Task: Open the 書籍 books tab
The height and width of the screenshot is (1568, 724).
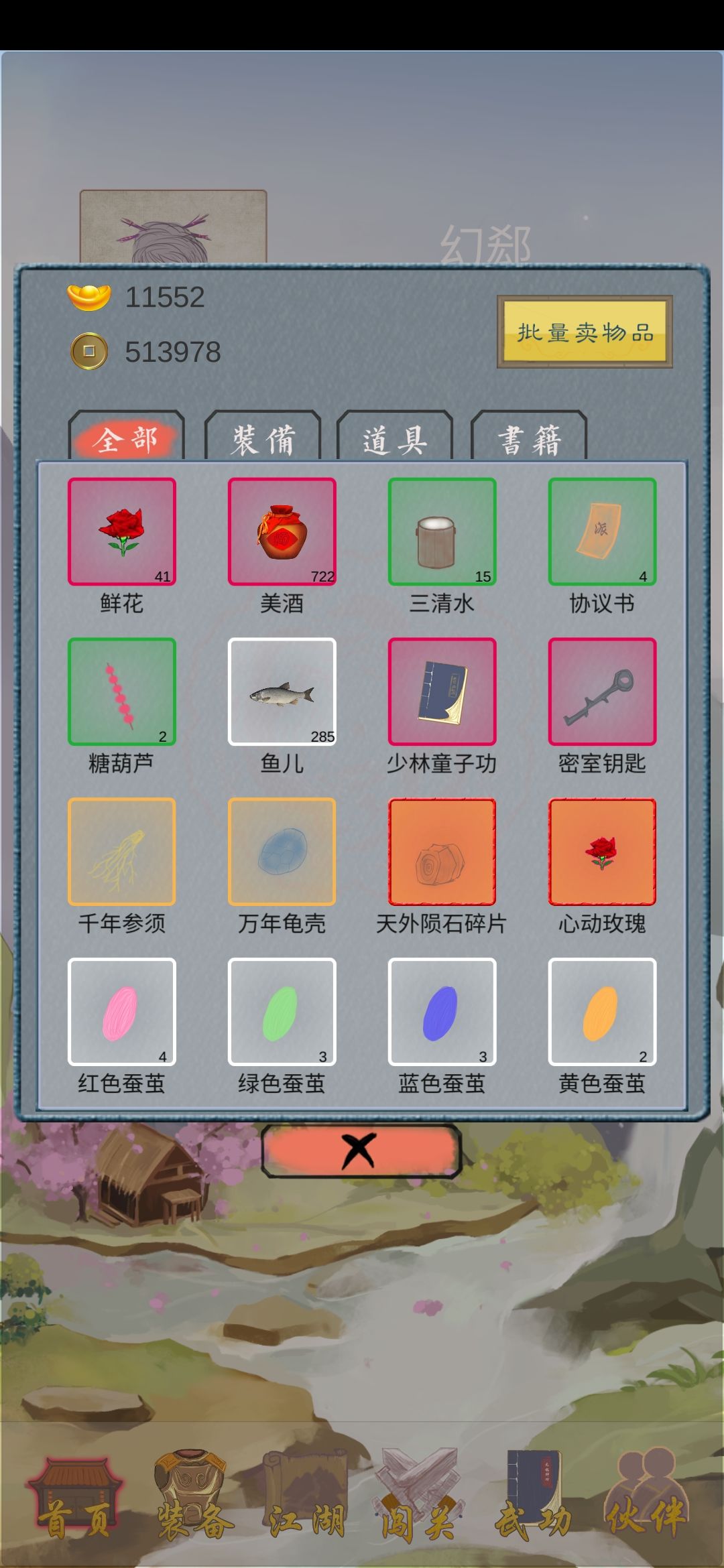Action: (530, 438)
